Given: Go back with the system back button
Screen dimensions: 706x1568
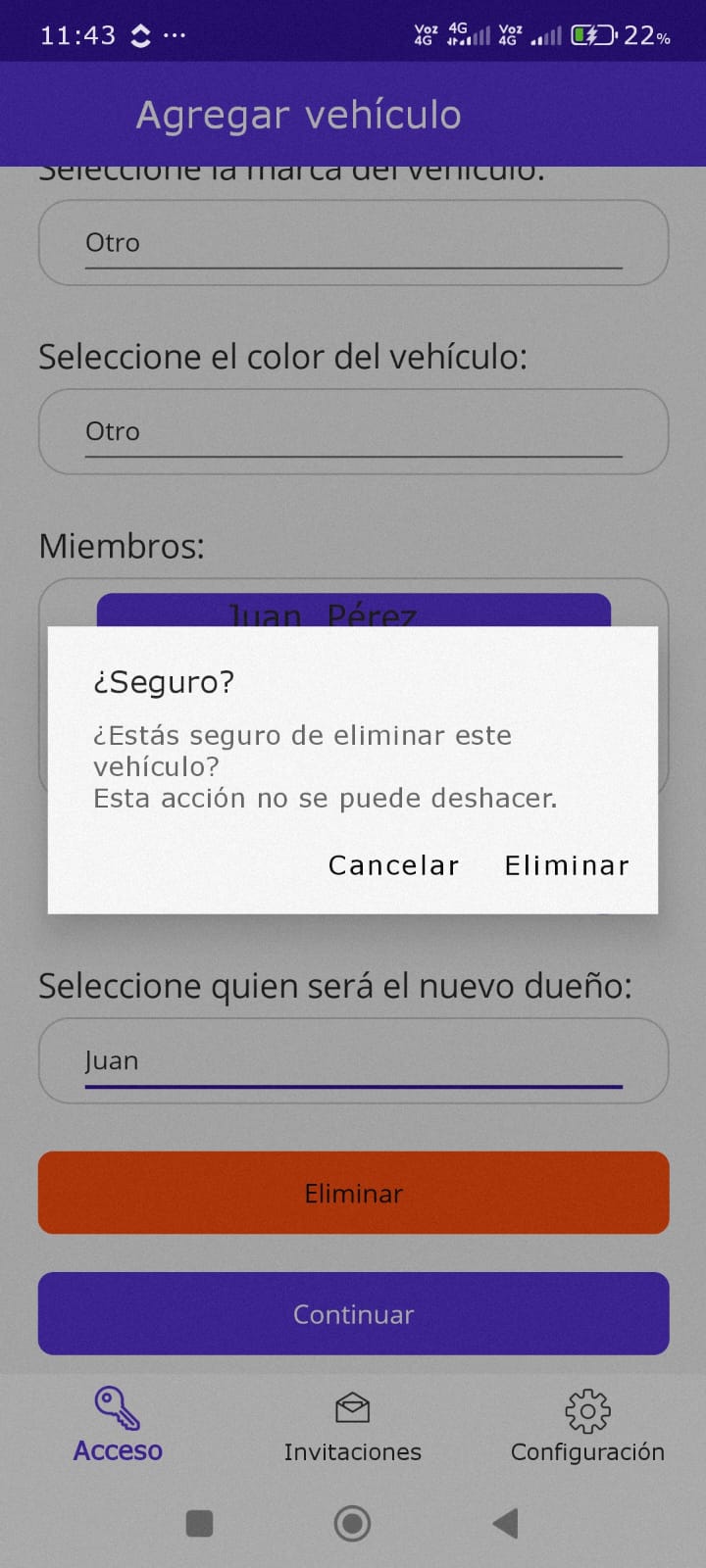Looking at the screenshot, I should click(x=505, y=1523).
